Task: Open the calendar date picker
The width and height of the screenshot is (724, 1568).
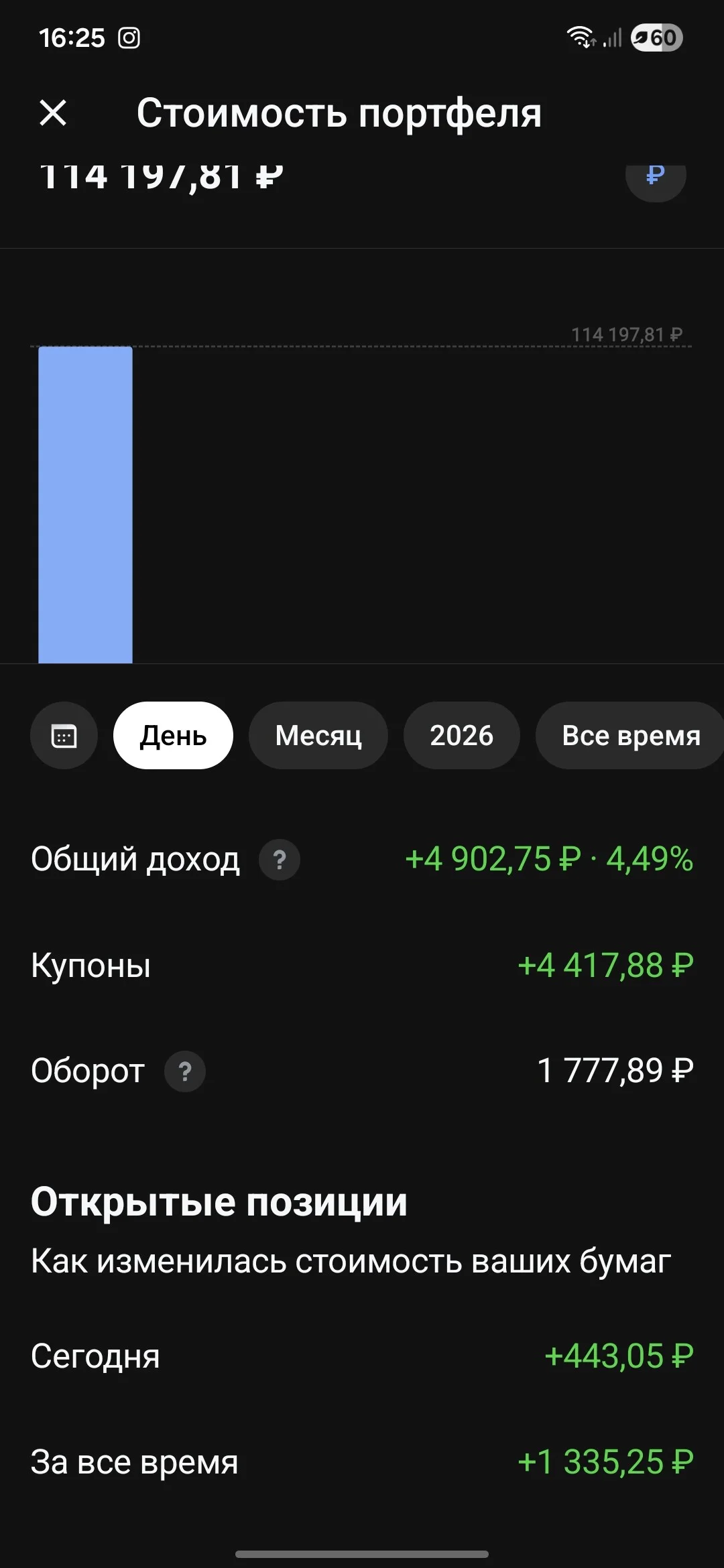Action: pyautogui.click(x=64, y=735)
